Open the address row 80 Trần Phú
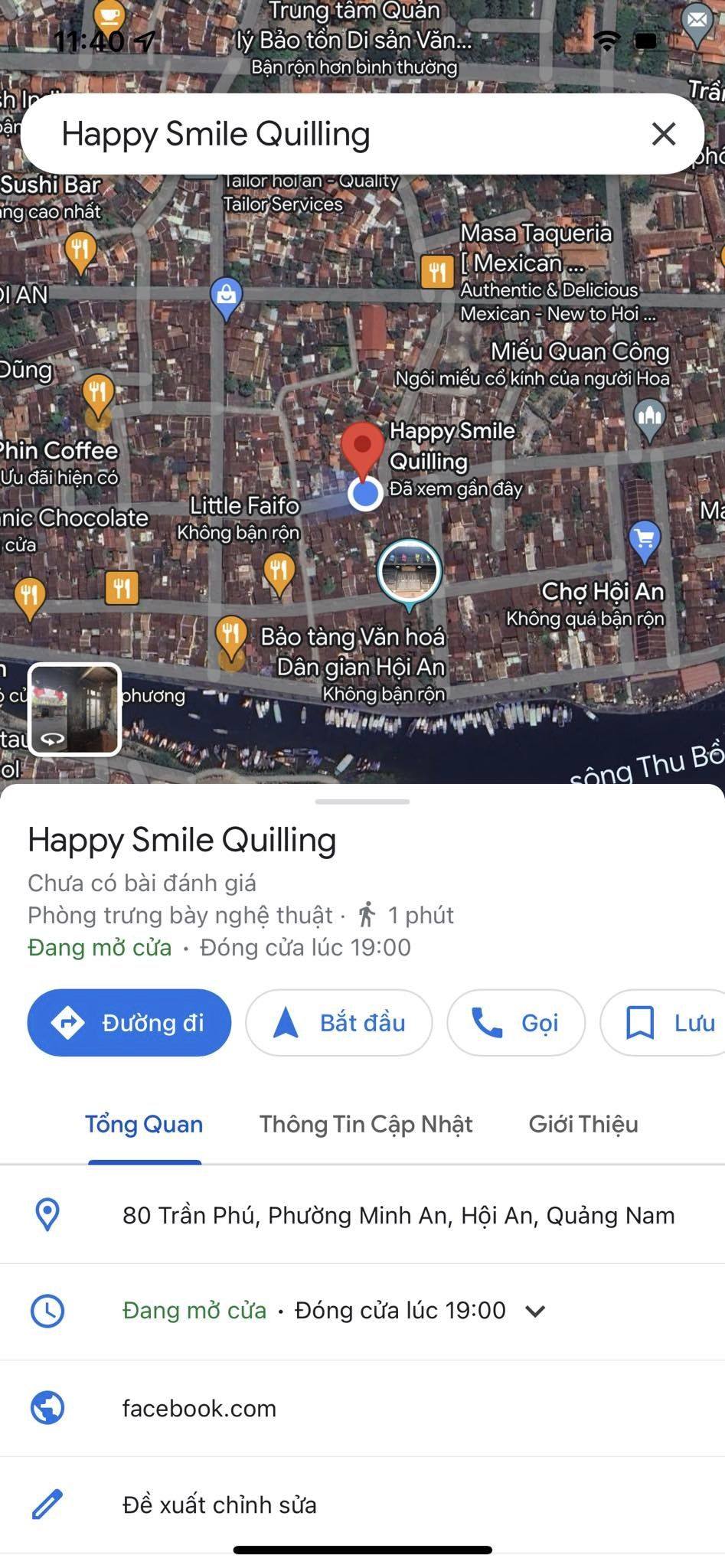 point(398,1215)
